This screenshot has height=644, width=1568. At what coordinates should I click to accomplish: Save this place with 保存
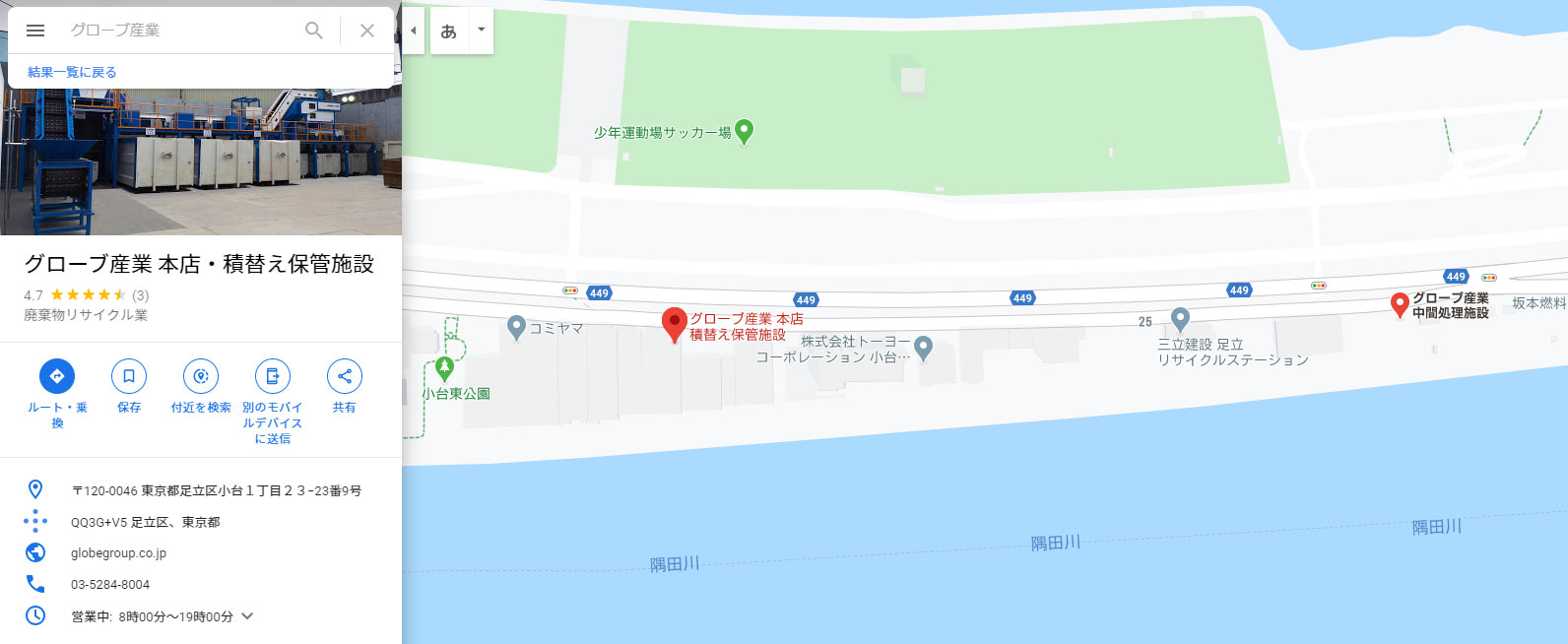pos(129,376)
